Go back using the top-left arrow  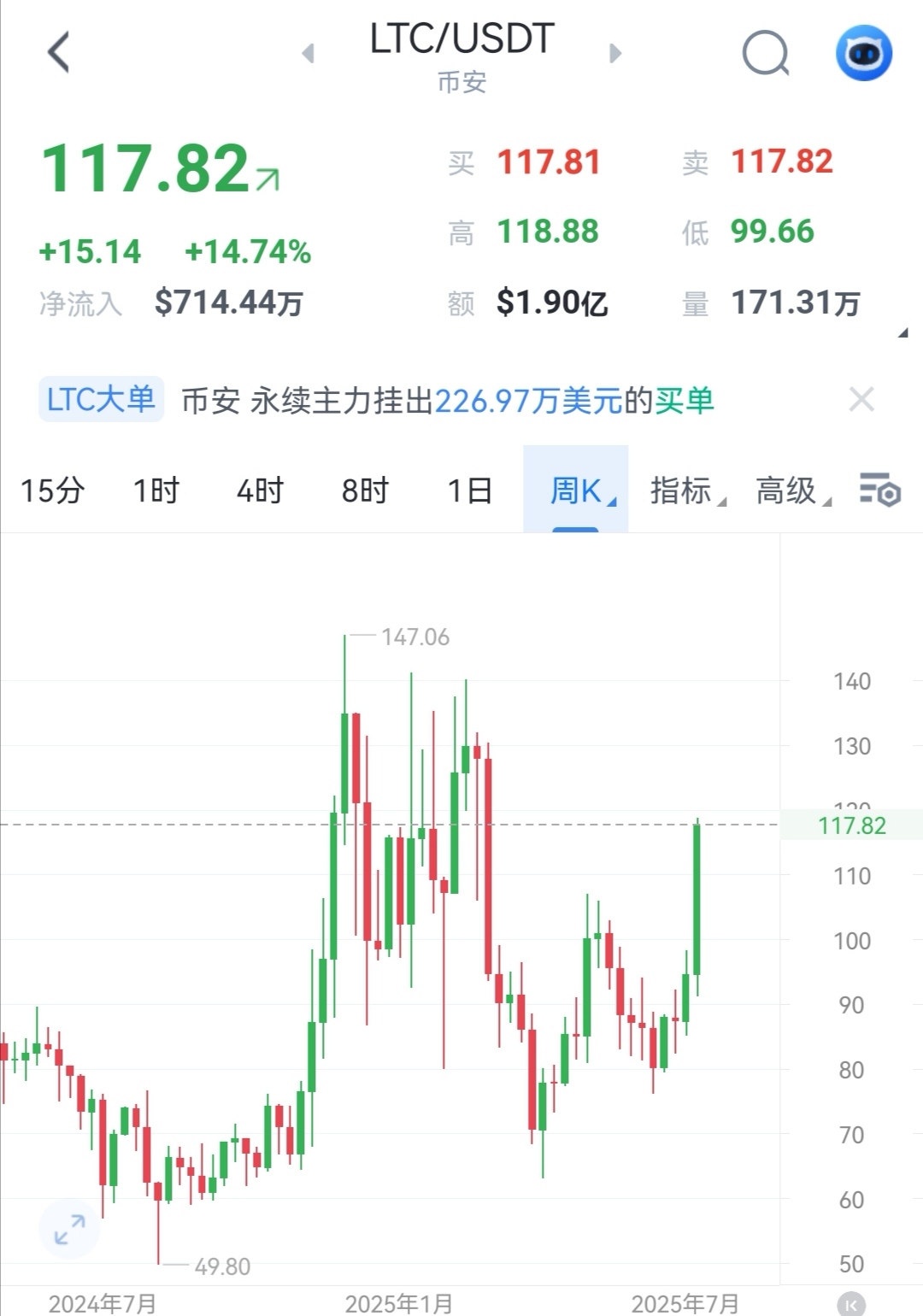coord(58,52)
